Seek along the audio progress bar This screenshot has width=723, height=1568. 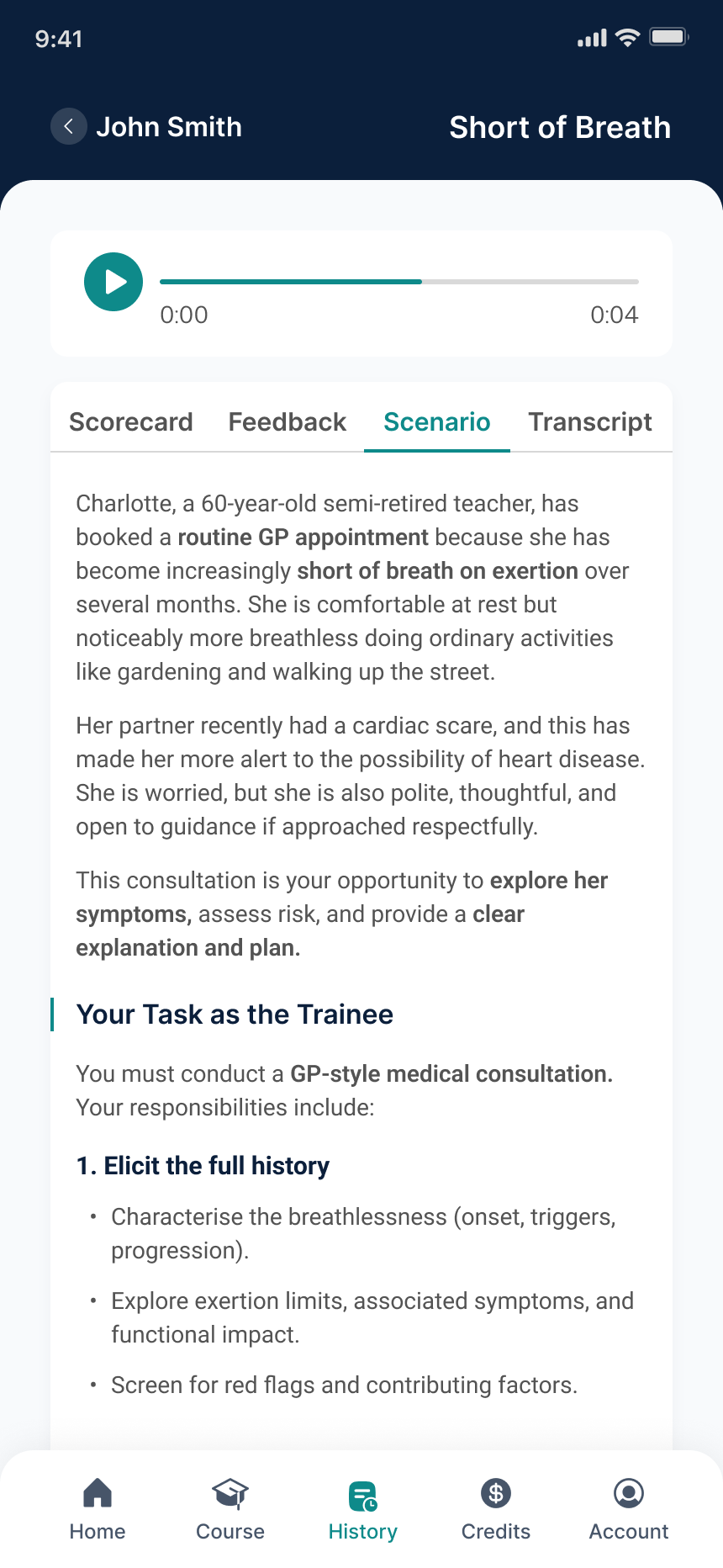pos(399,282)
